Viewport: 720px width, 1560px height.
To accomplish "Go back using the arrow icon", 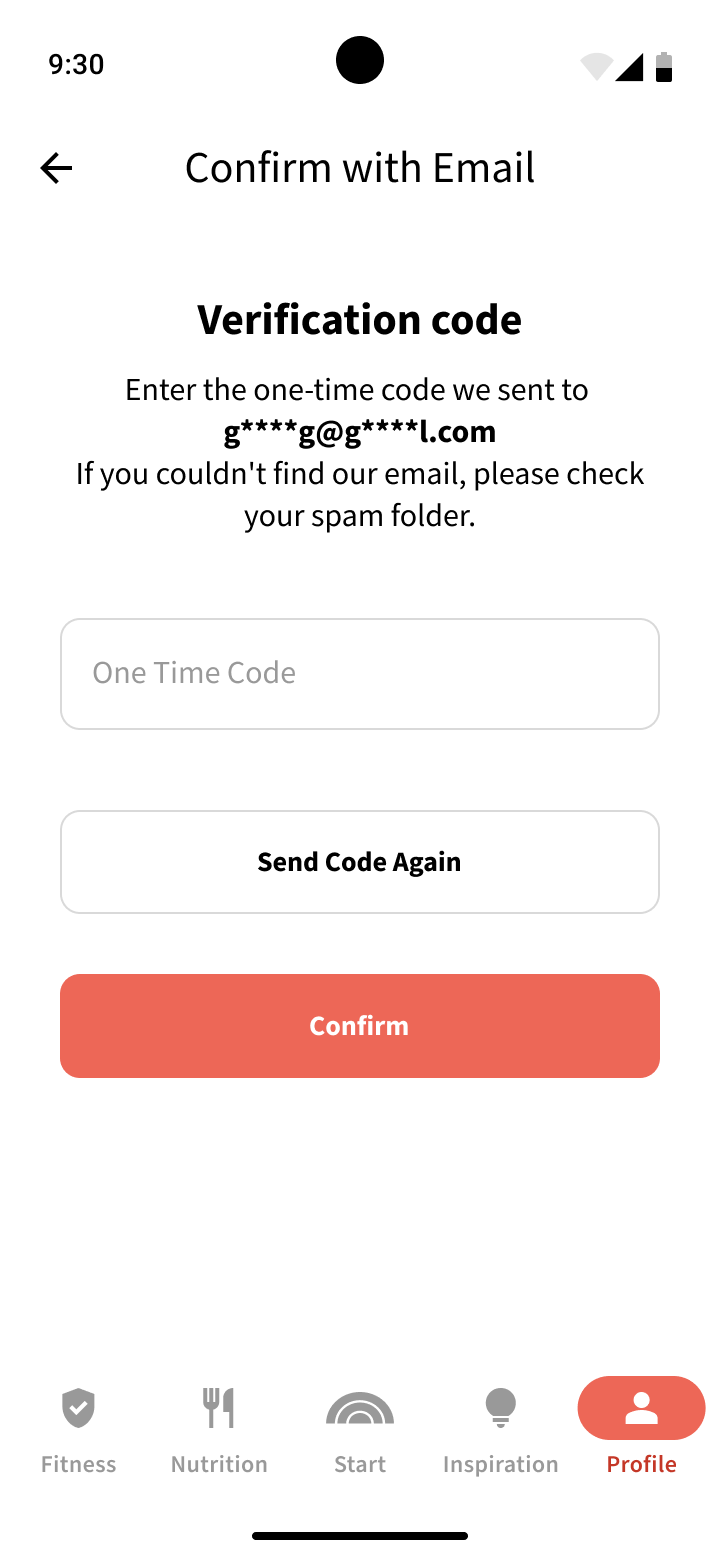I will point(57,168).
